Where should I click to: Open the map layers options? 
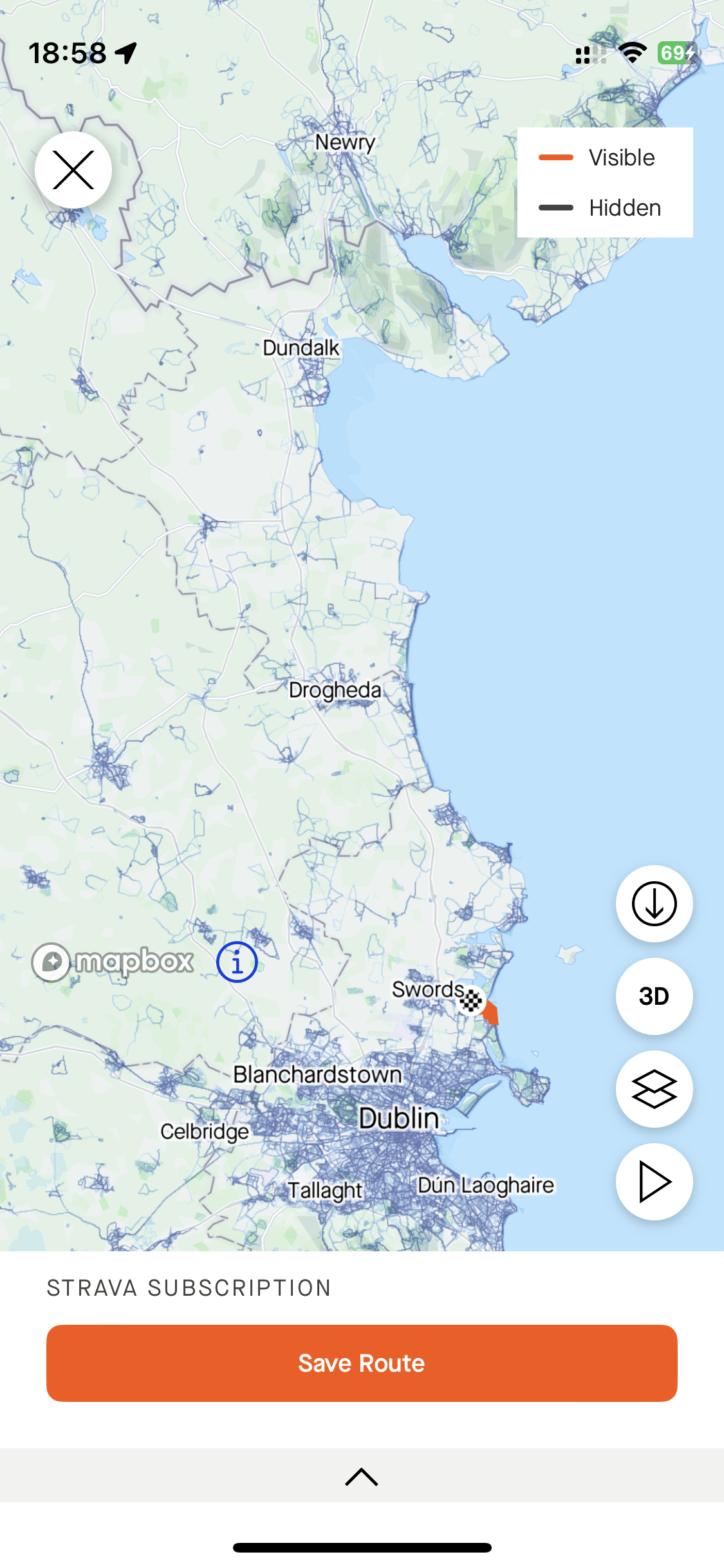(654, 1089)
